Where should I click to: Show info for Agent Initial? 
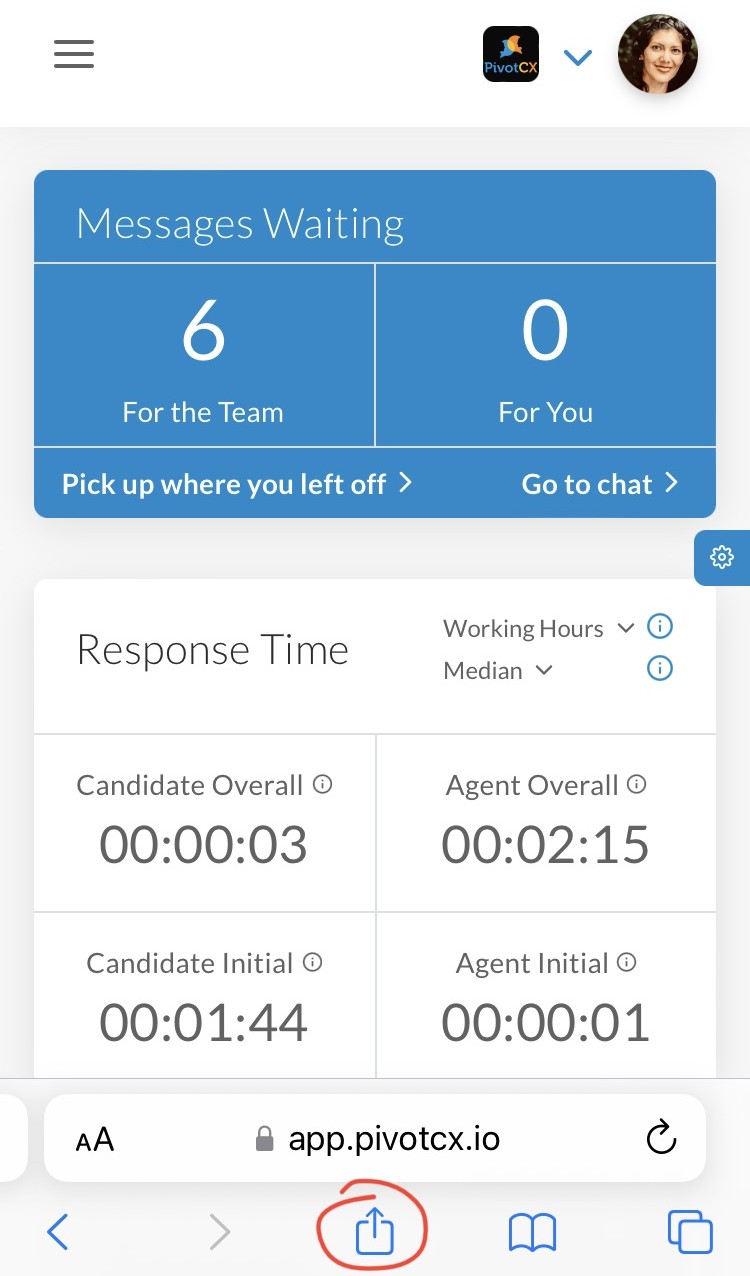(627, 963)
